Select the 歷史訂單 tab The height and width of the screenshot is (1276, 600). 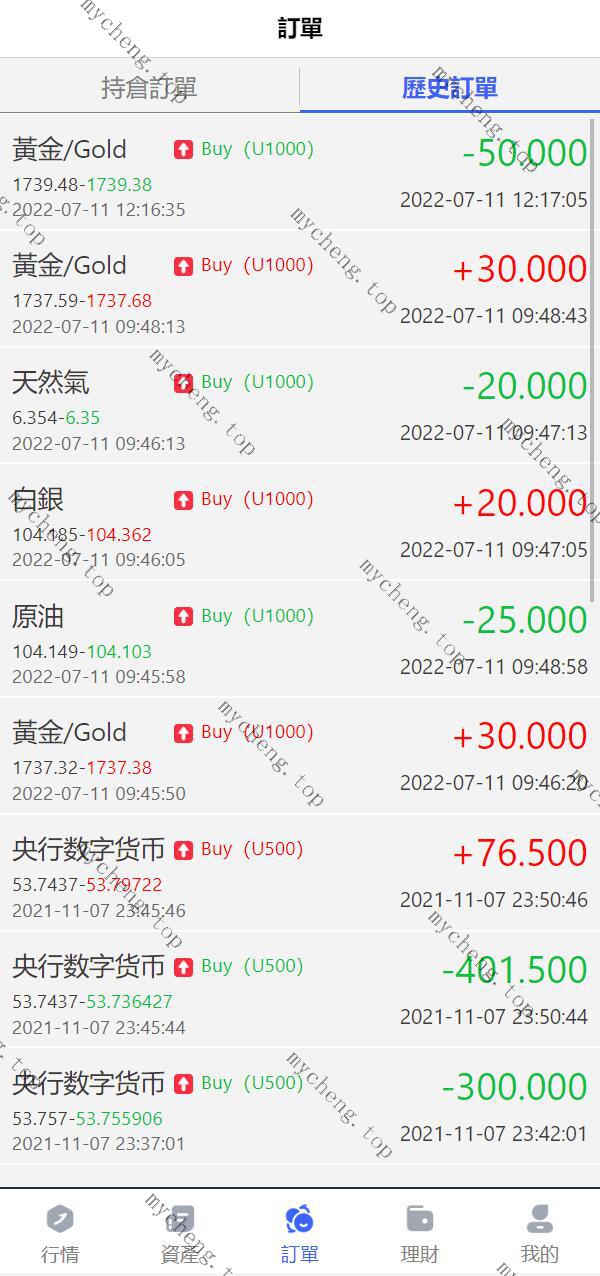coord(450,87)
